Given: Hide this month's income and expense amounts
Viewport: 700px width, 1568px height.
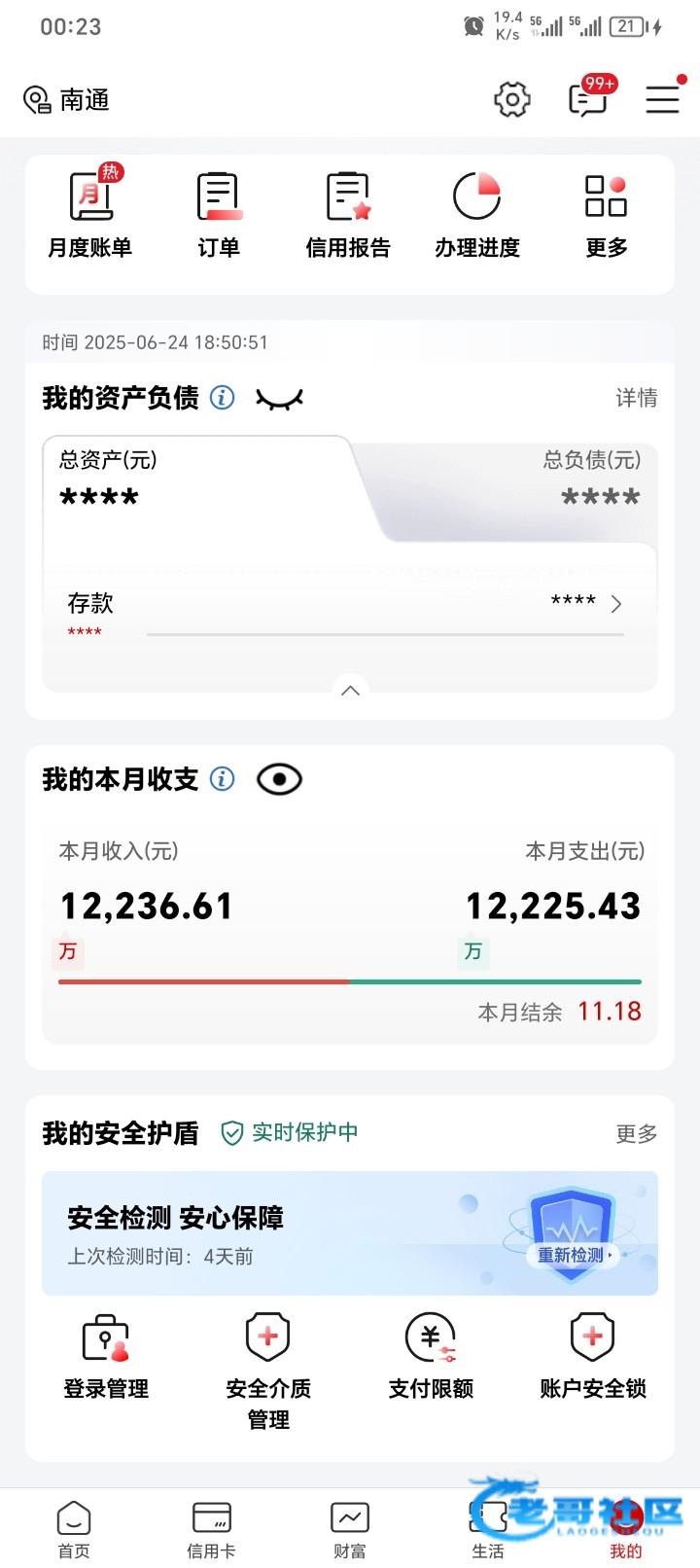Looking at the screenshot, I should point(279,779).
